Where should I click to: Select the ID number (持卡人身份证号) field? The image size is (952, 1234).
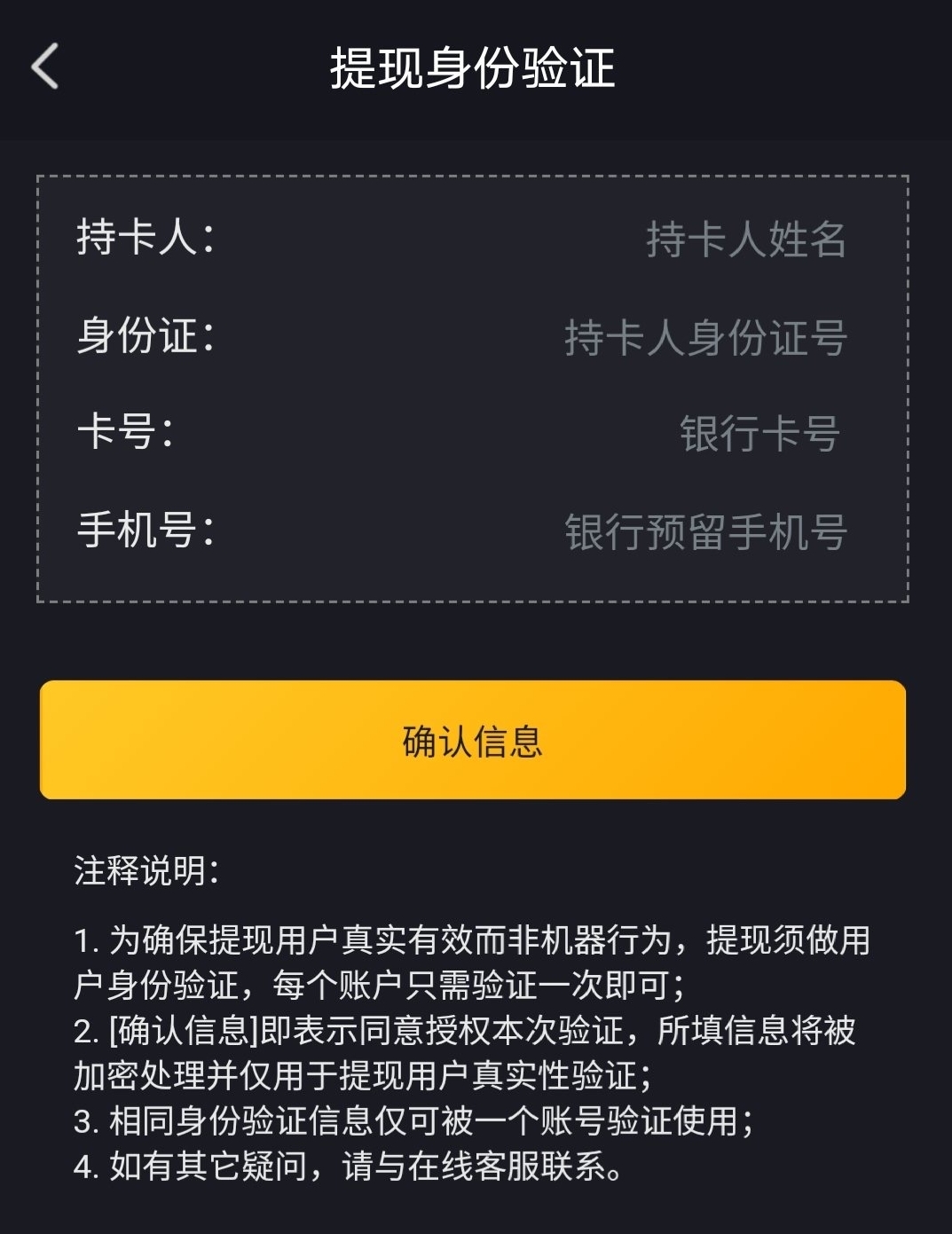pos(705,338)
